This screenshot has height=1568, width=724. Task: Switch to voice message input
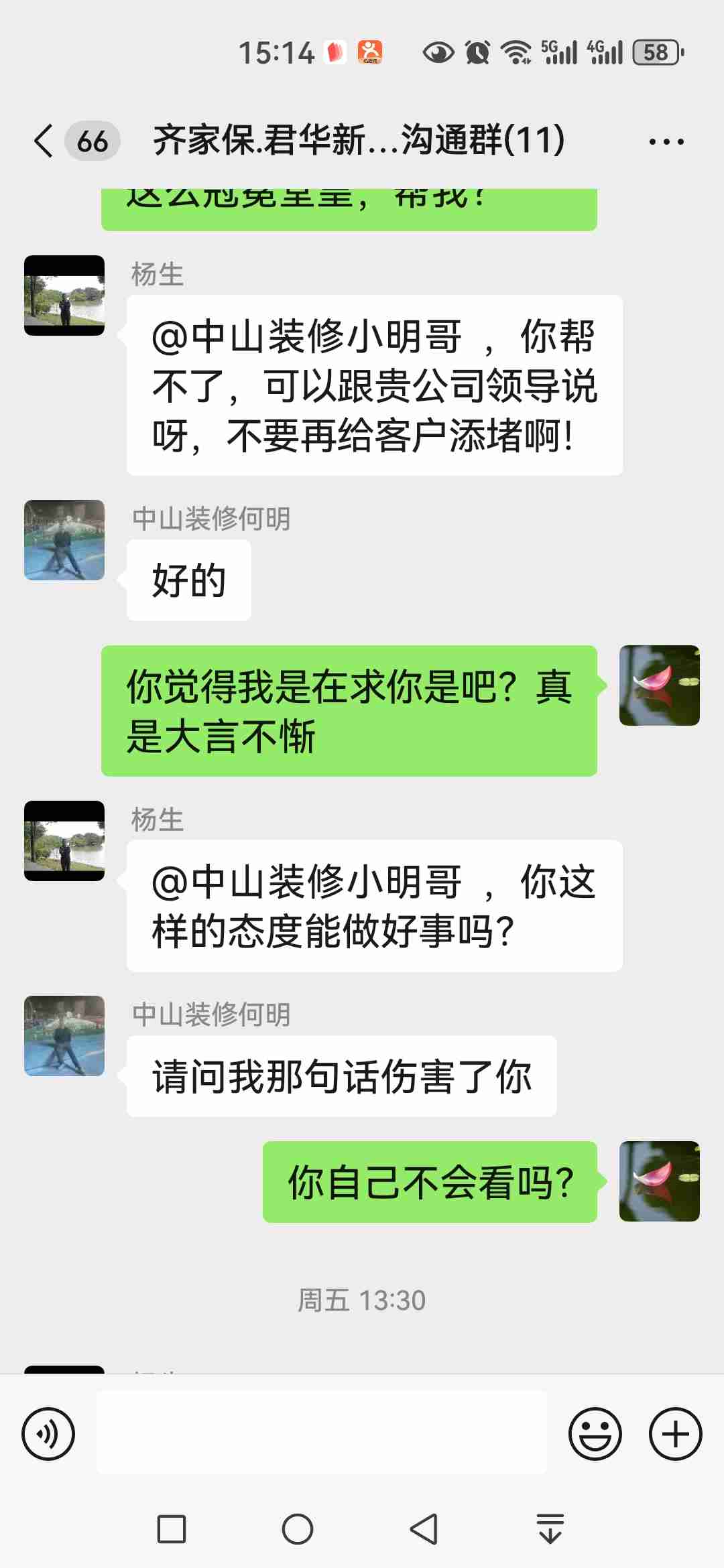48,1433
